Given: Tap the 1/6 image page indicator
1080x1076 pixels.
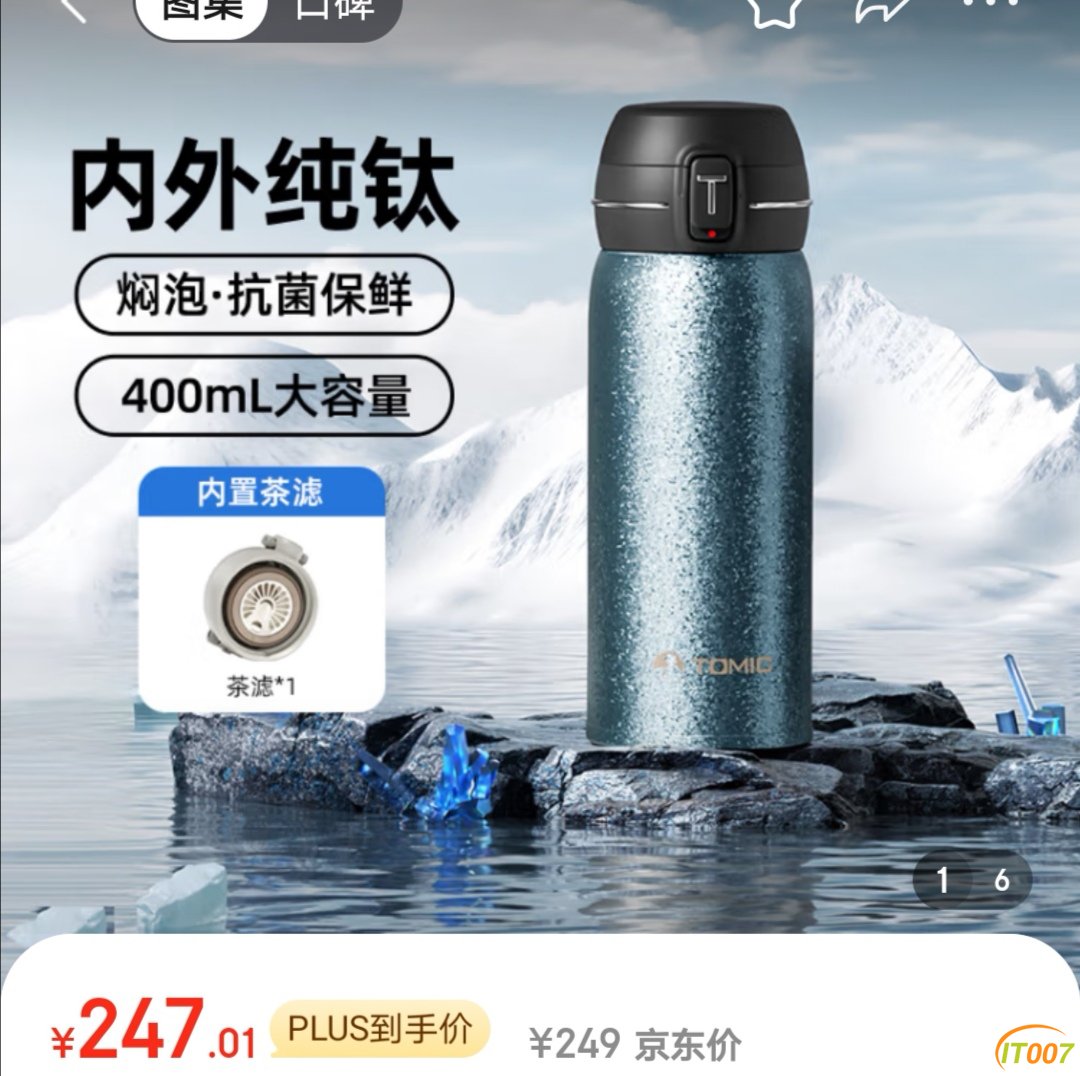Looking at the screenshot, I should [x=971, y=880].
